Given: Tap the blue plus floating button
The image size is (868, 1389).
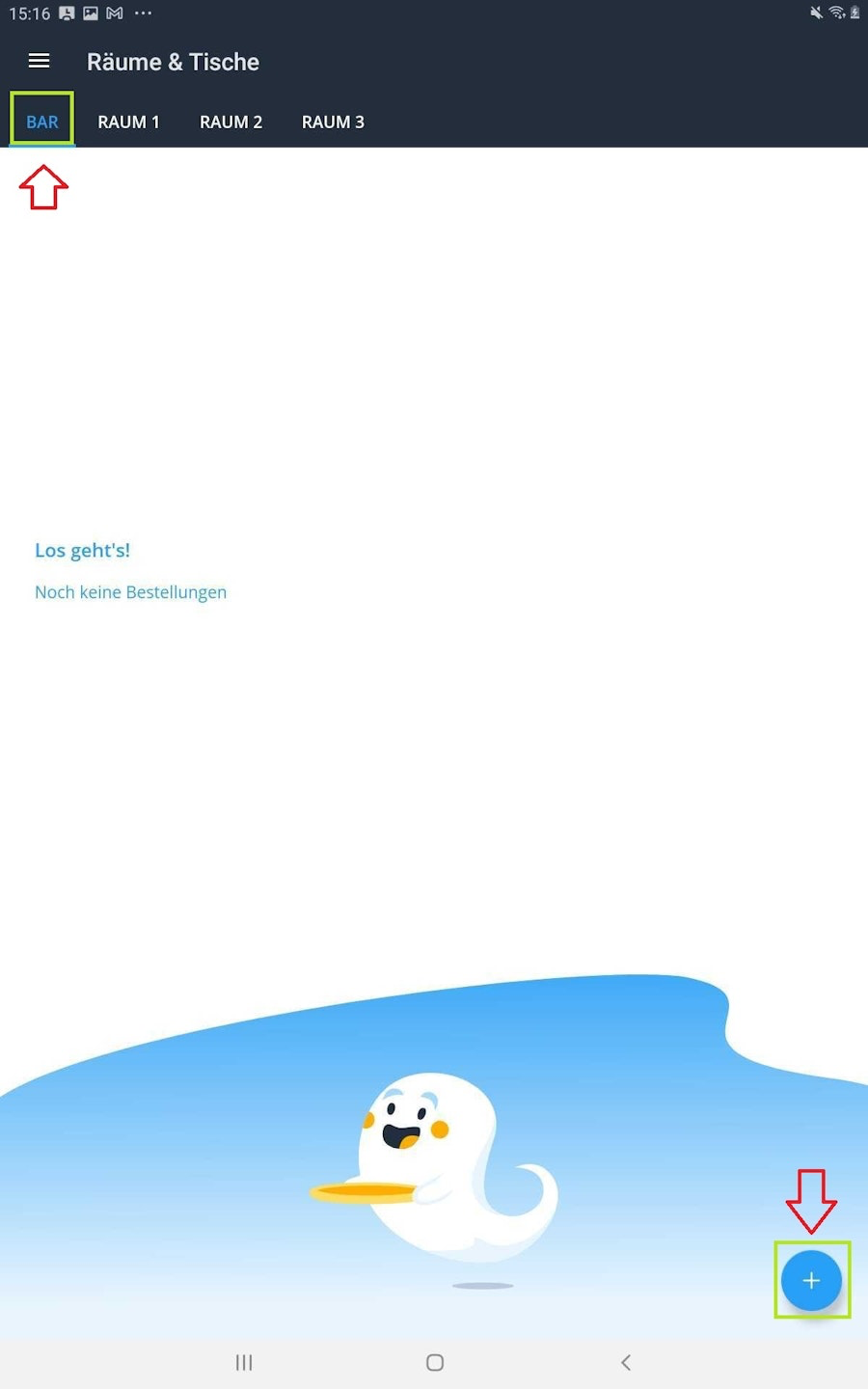Looking at the screenshot, I should 811,1281.
